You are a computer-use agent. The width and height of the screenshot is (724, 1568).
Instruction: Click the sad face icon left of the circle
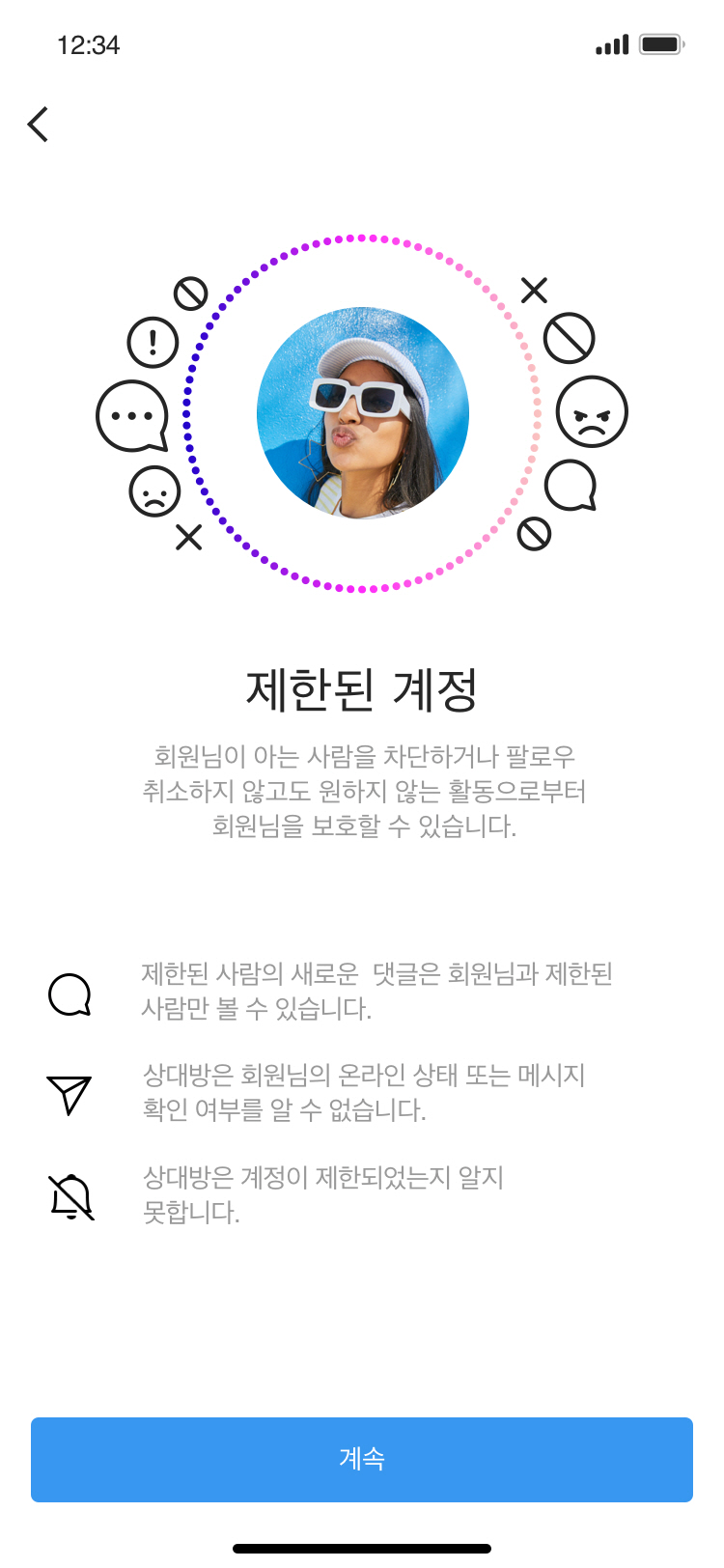[x=153, y=492]
